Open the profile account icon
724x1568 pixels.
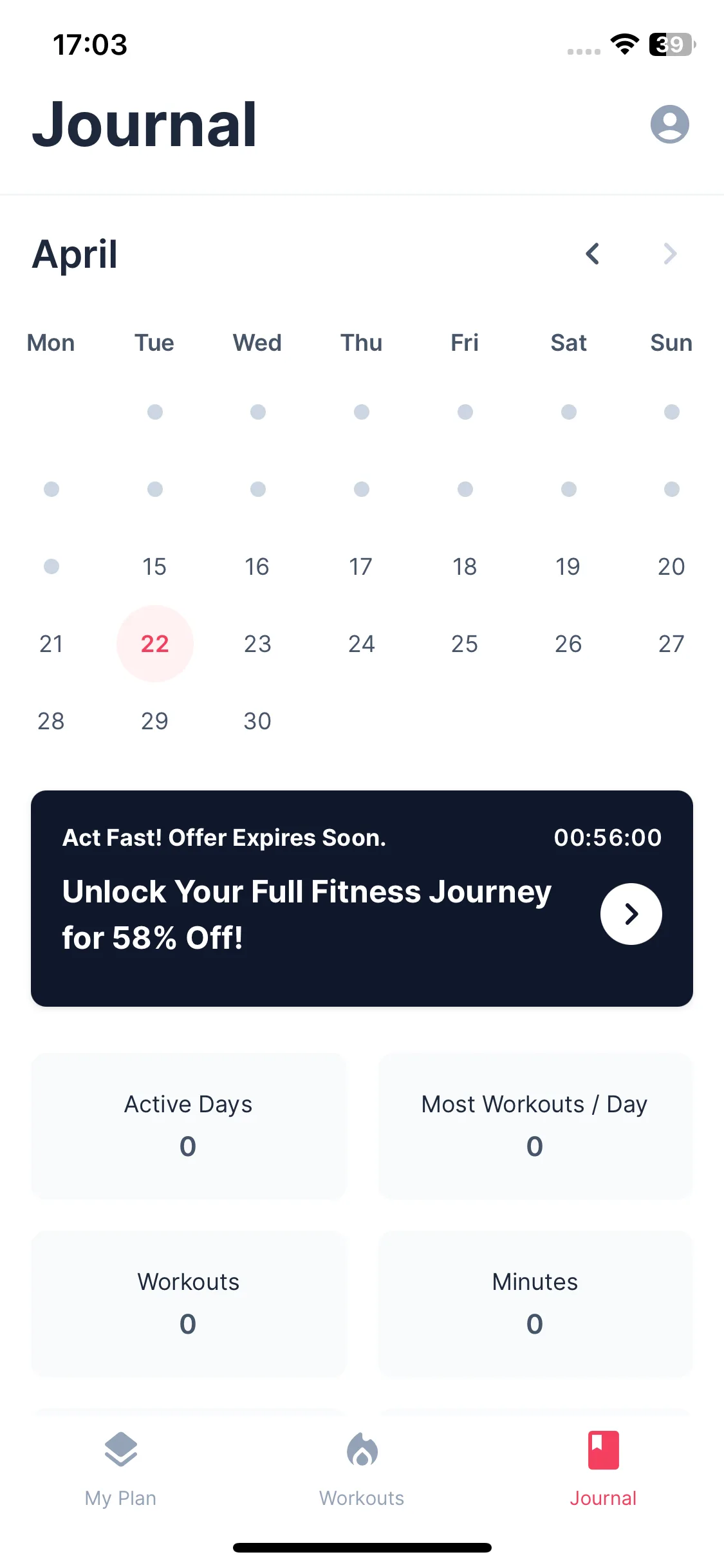pos(669,124)
